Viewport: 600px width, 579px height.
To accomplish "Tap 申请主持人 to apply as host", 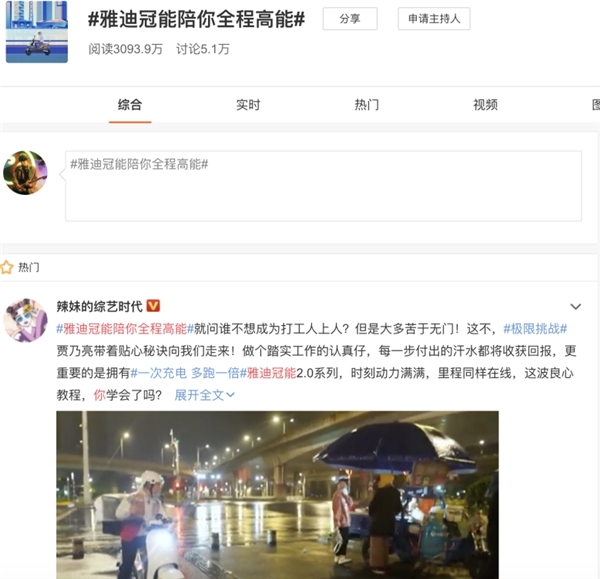I will [433, 19].
